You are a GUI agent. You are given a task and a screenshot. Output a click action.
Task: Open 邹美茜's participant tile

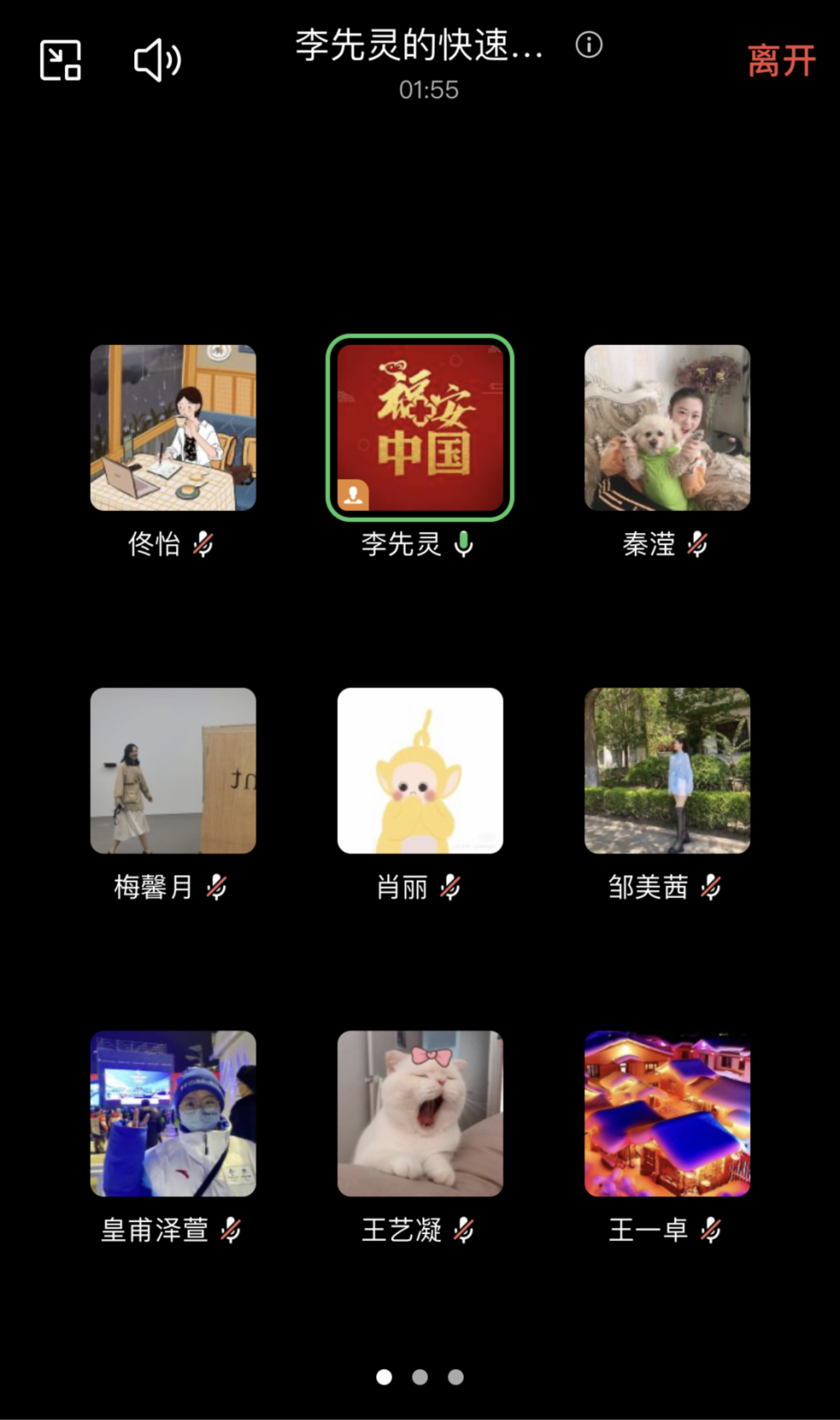(x=667, y=771)
